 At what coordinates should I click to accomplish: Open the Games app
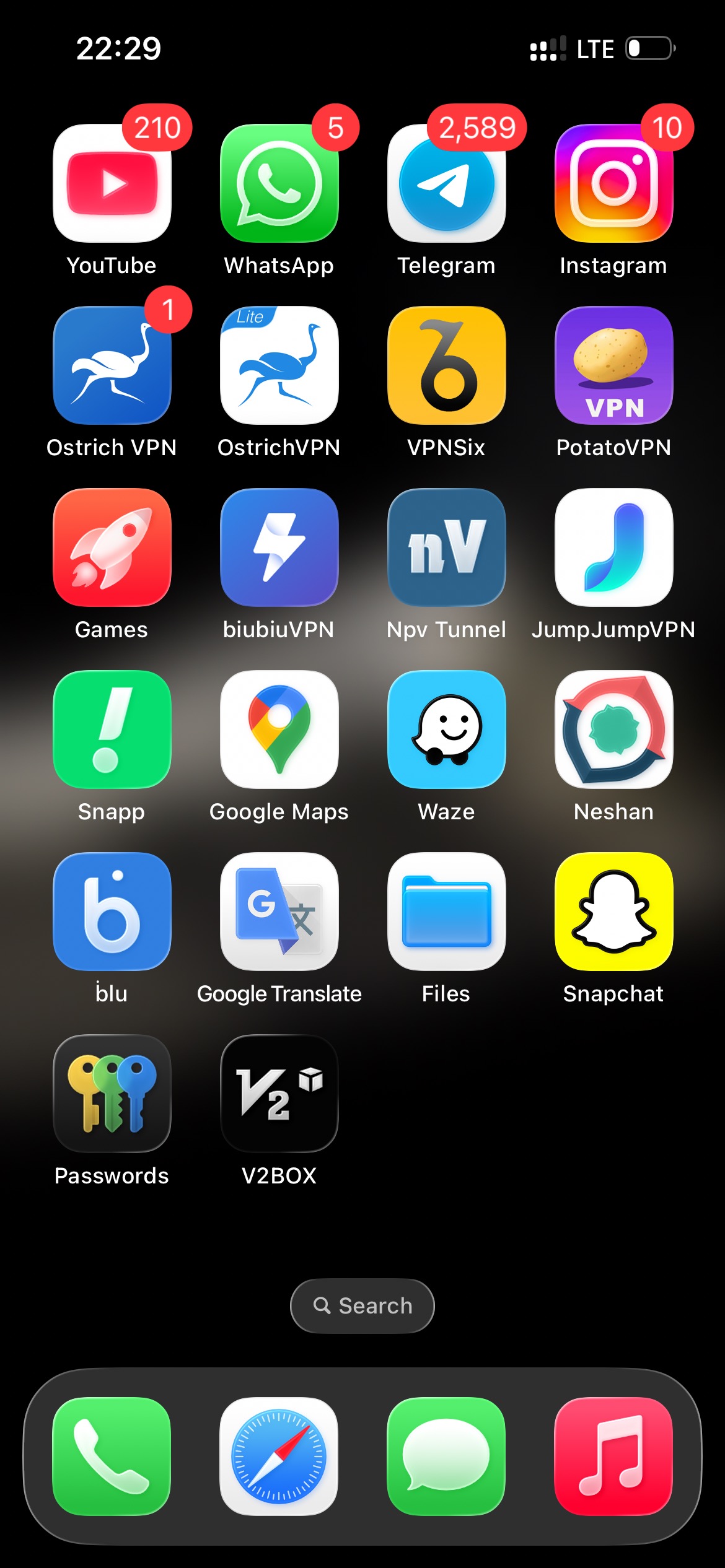point(112,547)
